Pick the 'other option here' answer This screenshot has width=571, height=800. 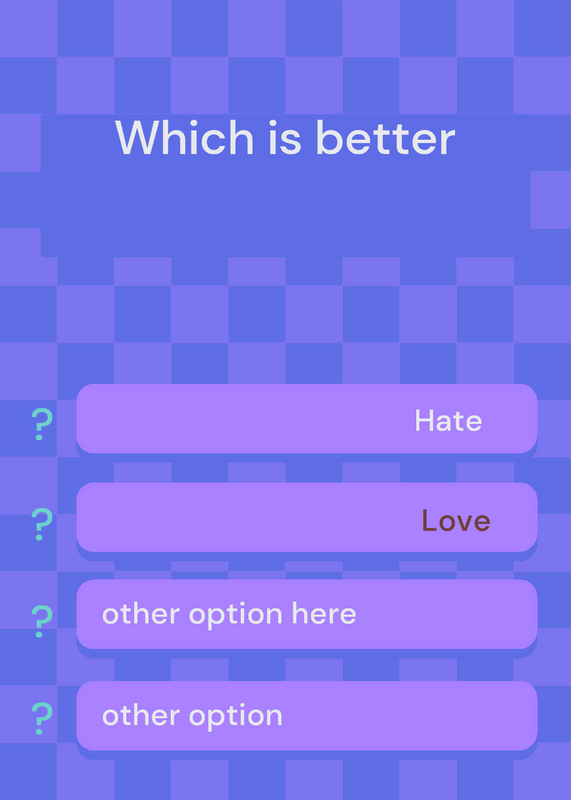click(x=307, y=614)
